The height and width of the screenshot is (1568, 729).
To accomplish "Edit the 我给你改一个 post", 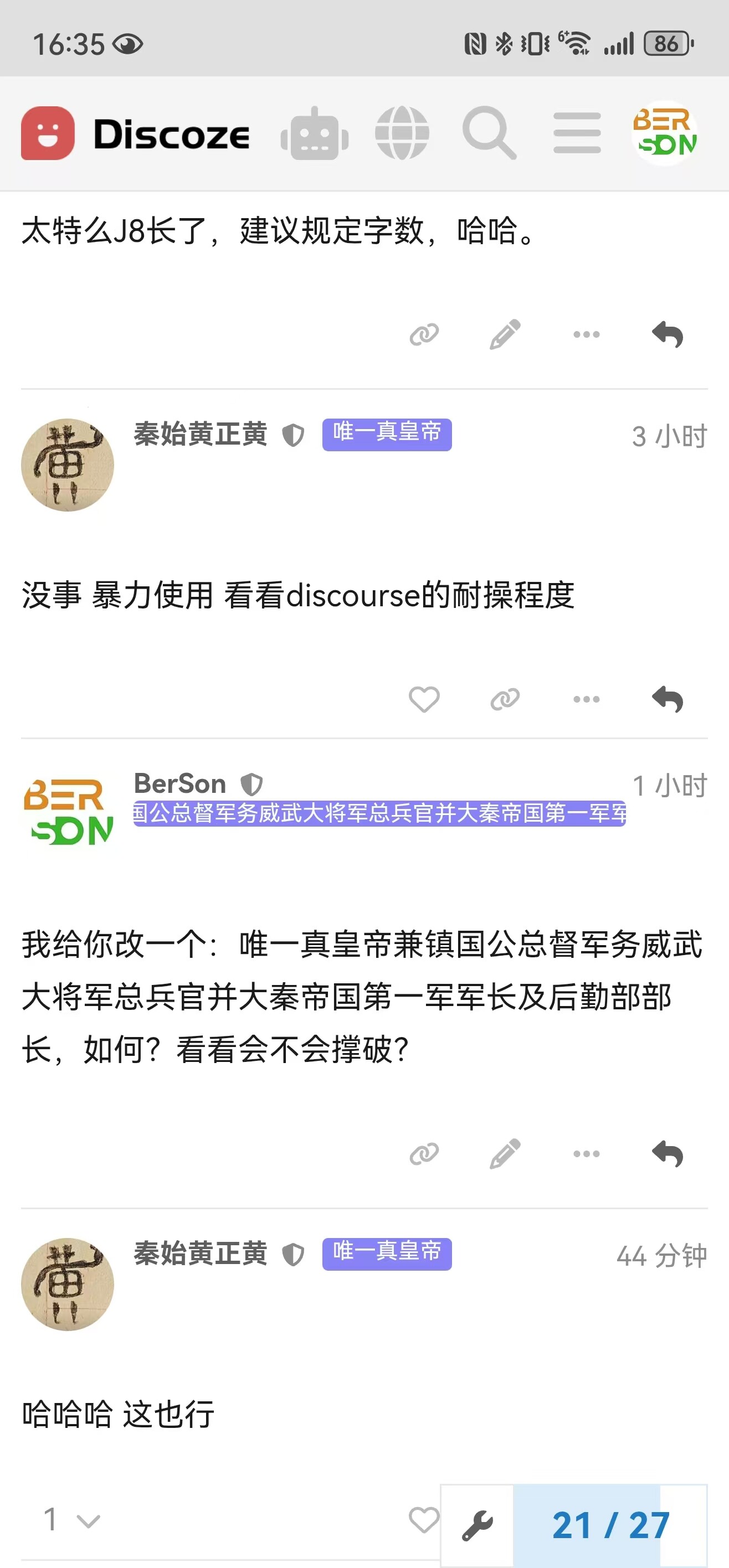I will click(x=505, y=1153).
